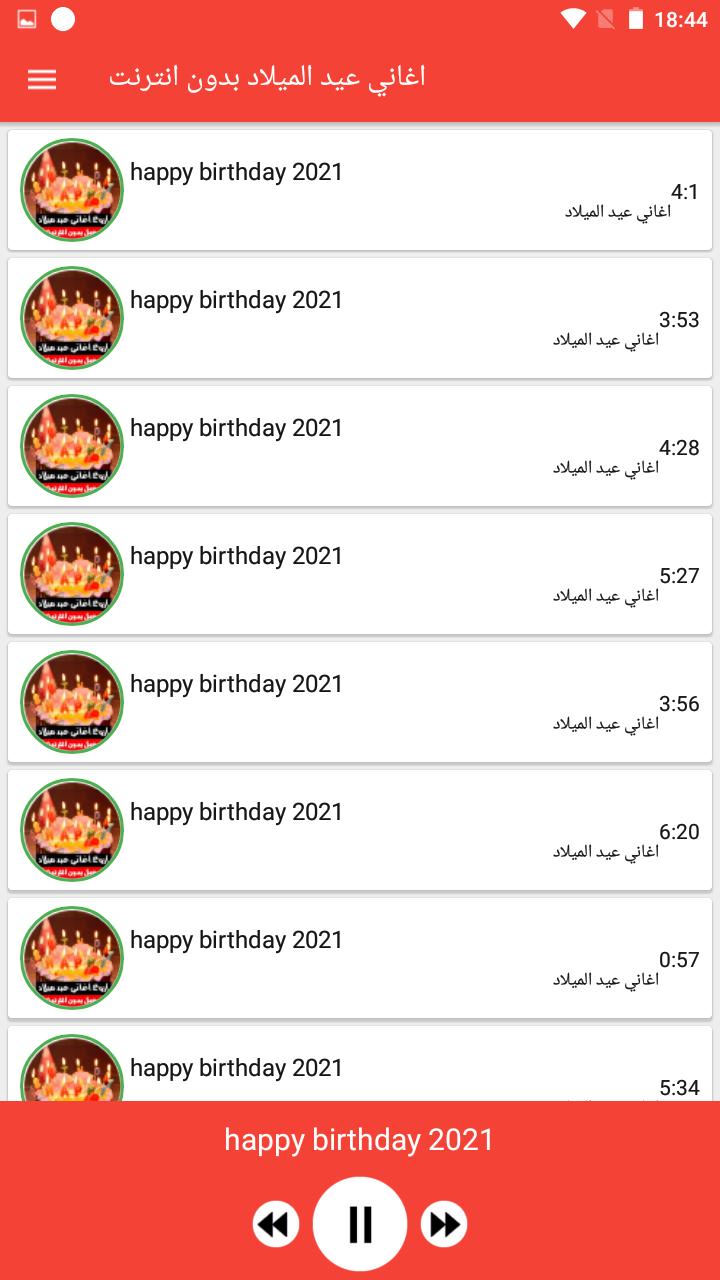720x1280 pixels.
Task: Open the hamburger drawer menu
Action: point(42,79)
